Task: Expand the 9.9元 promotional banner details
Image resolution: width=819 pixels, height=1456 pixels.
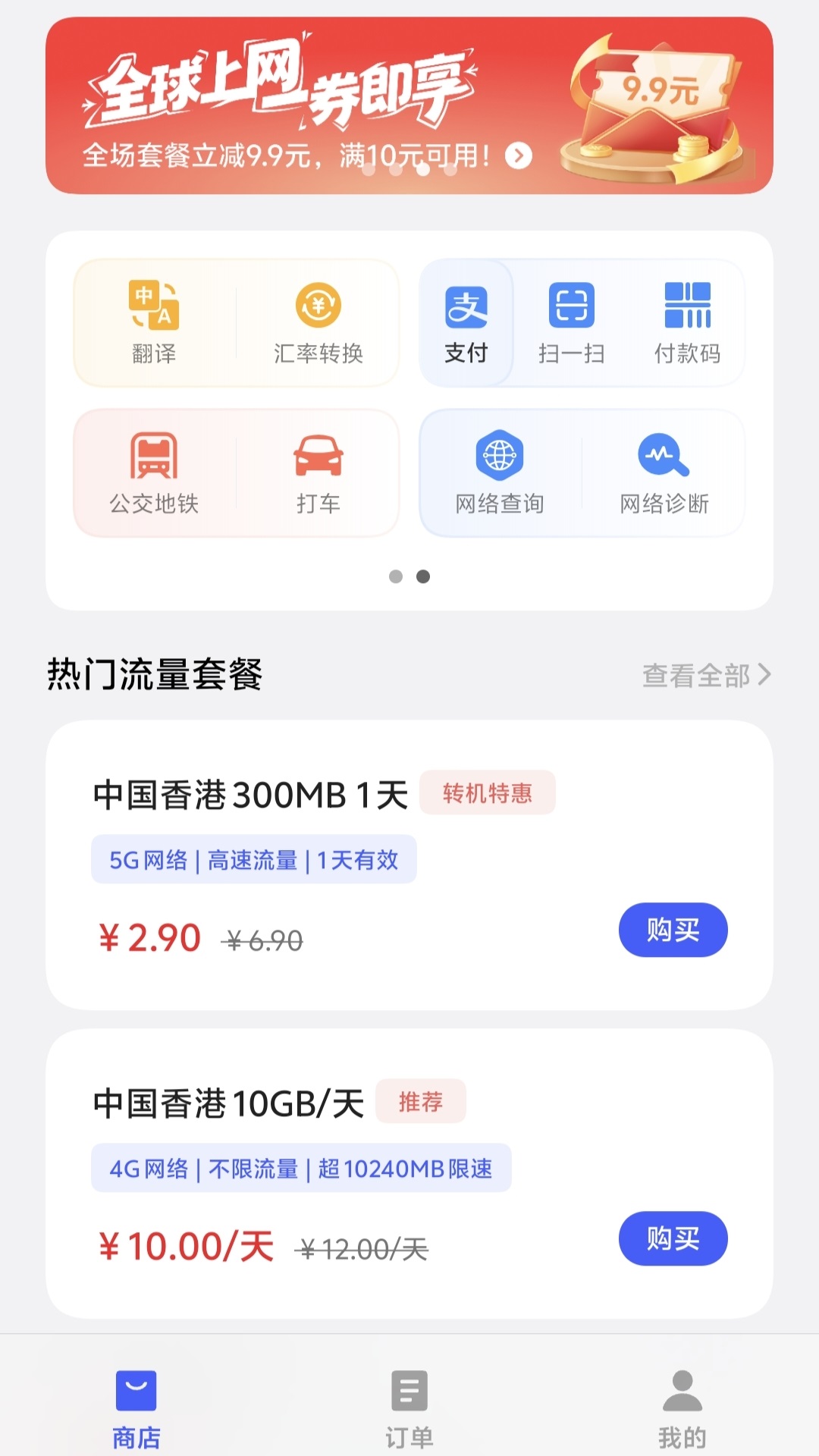Action: pyautogui.click(x=518, y=155)
